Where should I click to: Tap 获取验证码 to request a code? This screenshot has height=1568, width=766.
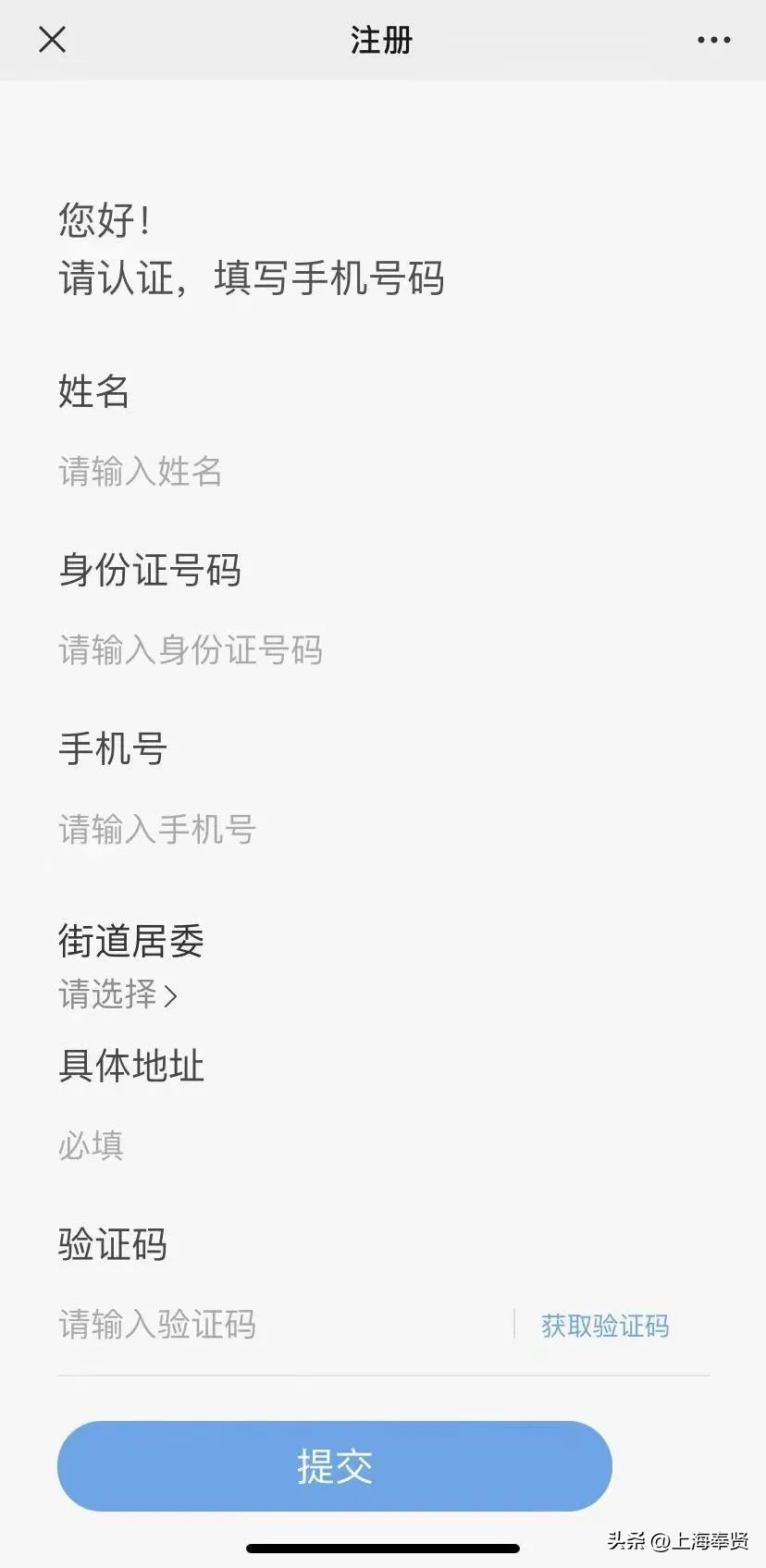(x=603, y=1326)
